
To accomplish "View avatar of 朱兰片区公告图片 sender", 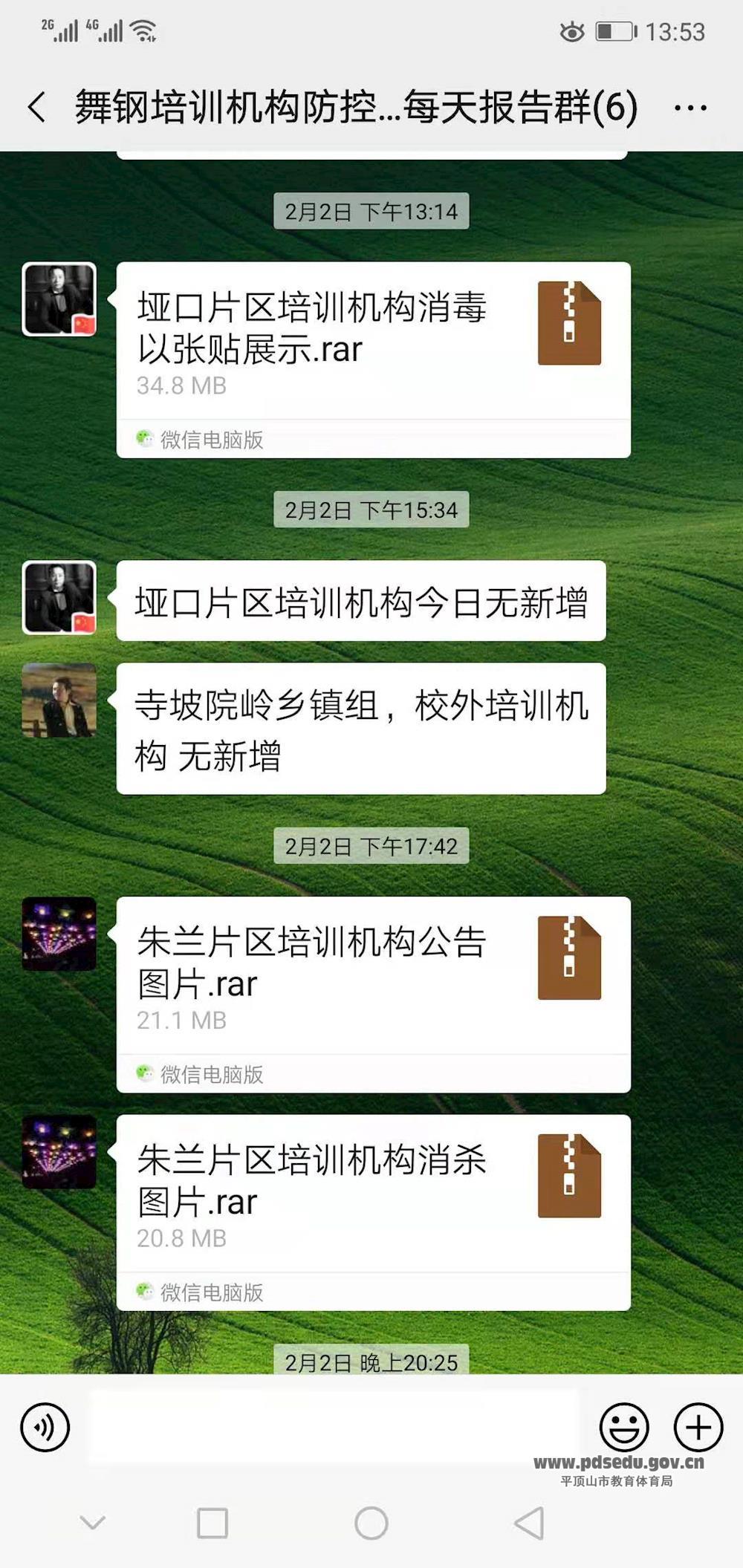I will click(59, 934).
